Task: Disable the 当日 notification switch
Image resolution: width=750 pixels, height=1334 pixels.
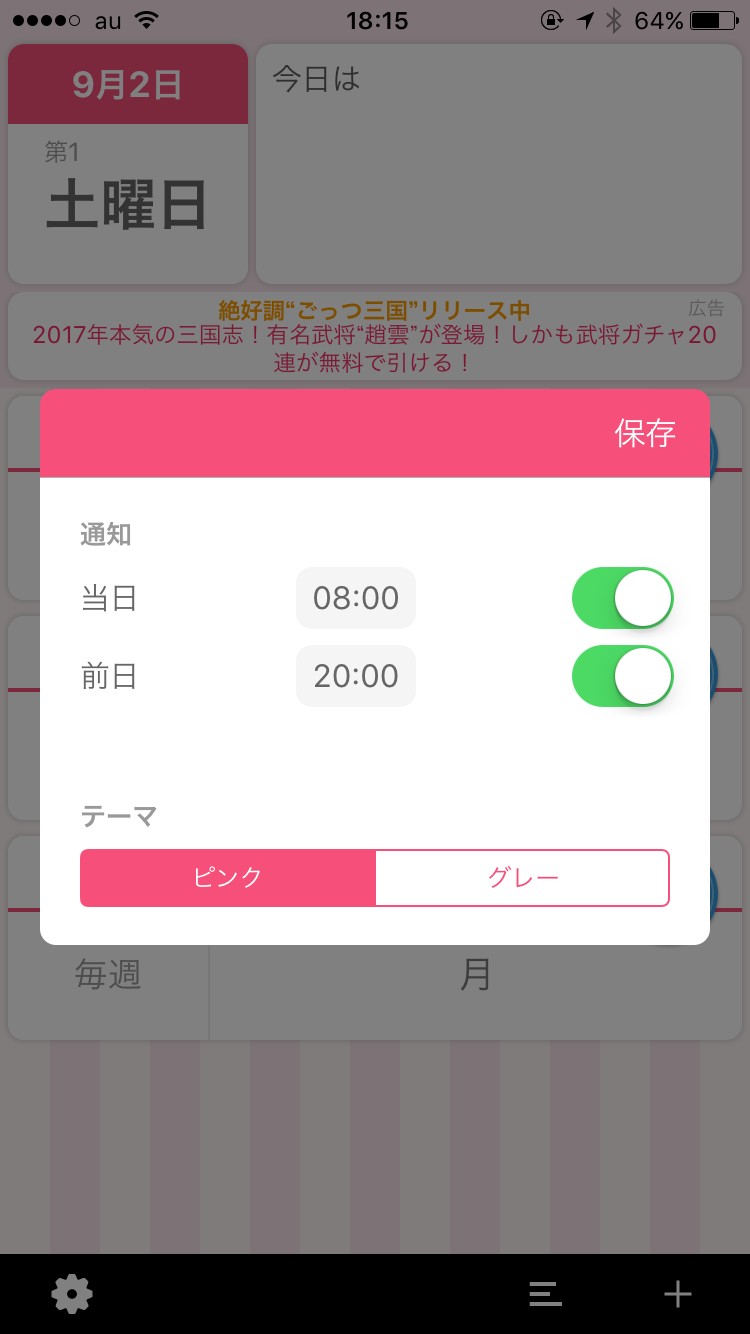Action: 622,598
